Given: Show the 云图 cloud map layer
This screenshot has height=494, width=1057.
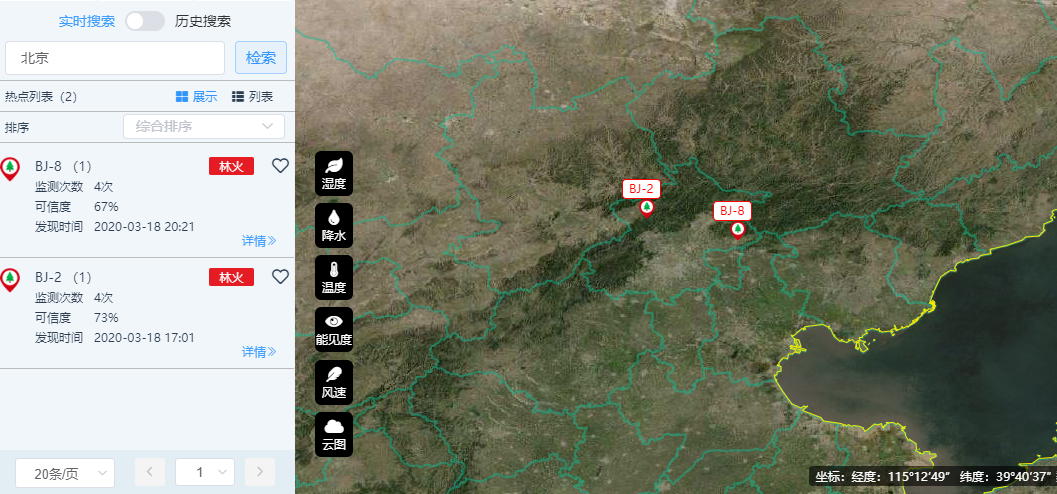Looking at the screenshot, I should click(334, 433).
